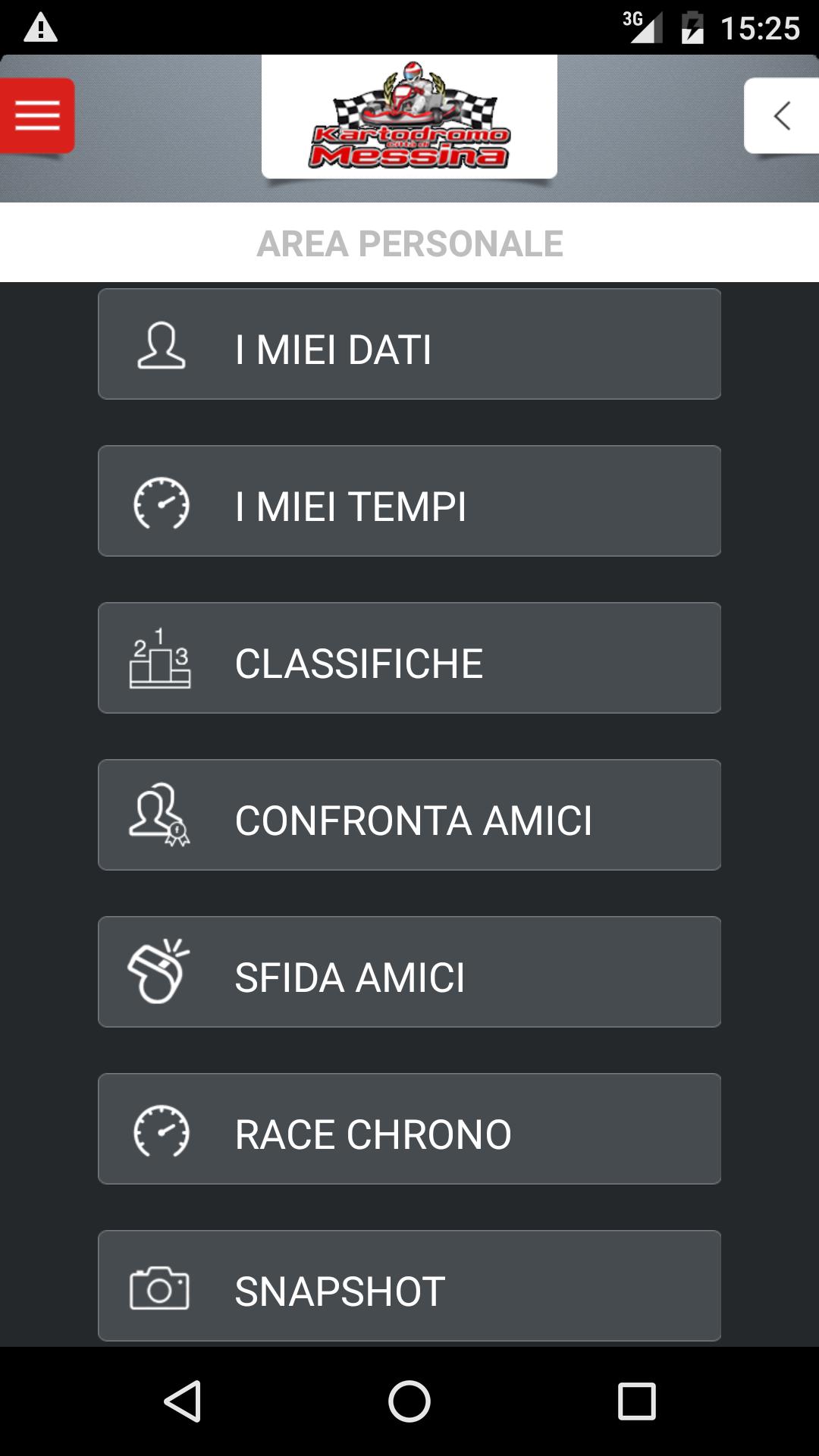819x1456 pixels.
Task: View the CLASSIFICHE rankings
Action: point(409,658)
